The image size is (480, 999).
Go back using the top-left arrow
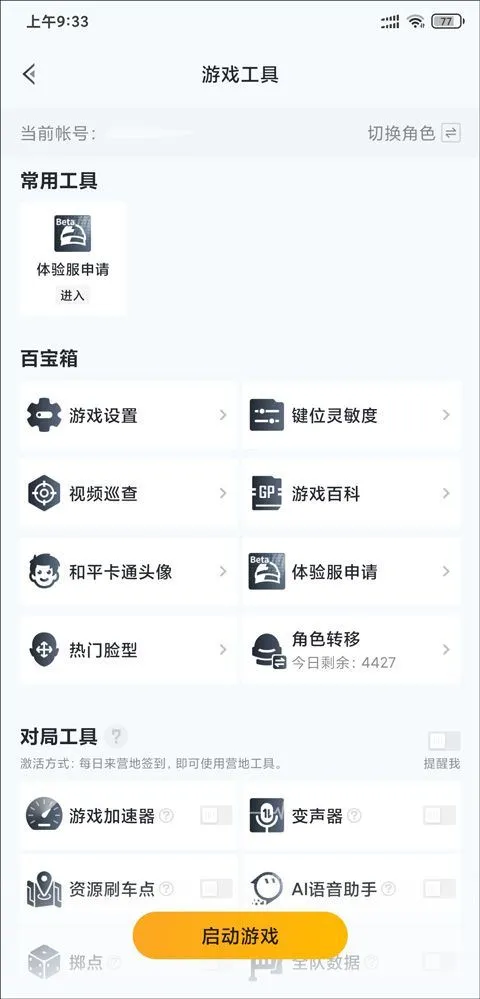(x=29, y=75)
